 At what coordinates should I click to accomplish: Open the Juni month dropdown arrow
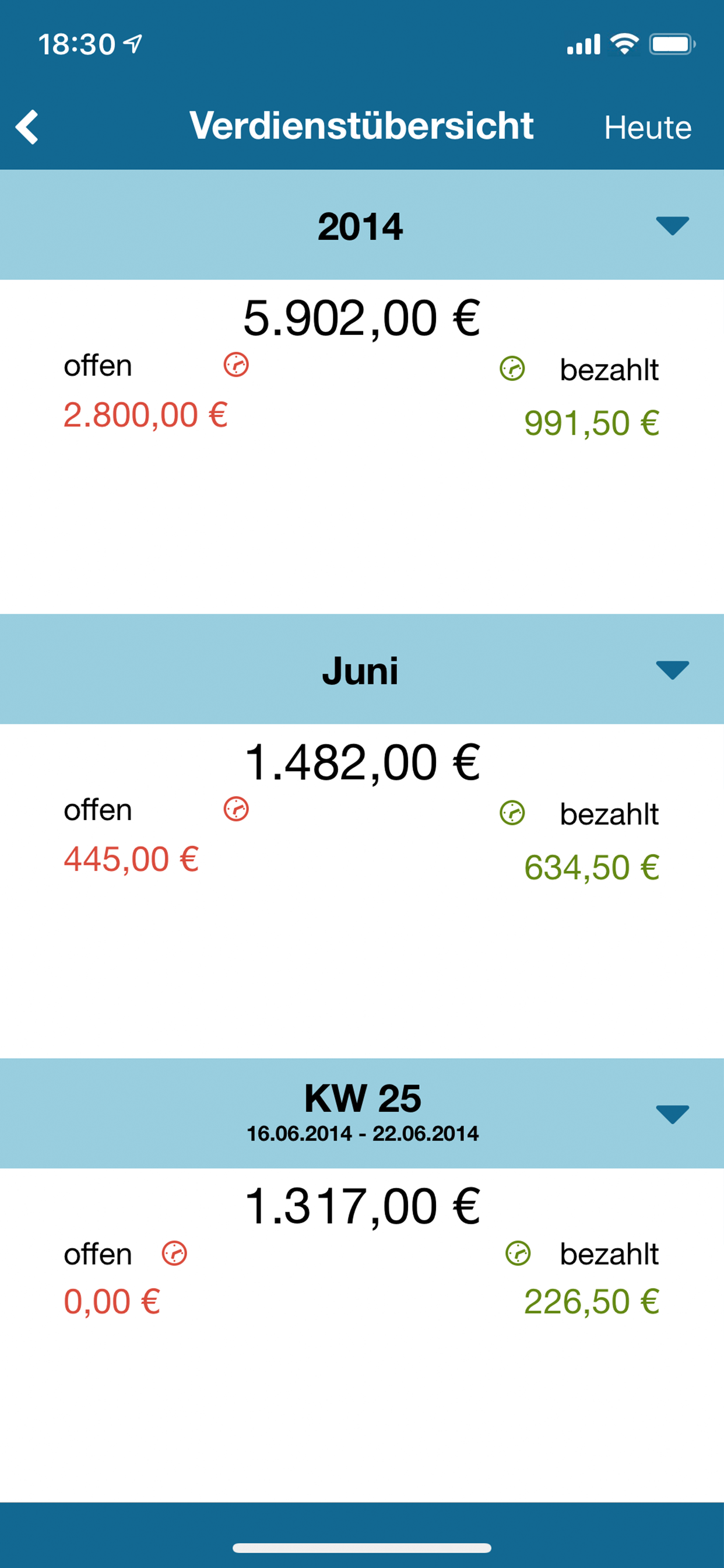(x=672, y=670)
